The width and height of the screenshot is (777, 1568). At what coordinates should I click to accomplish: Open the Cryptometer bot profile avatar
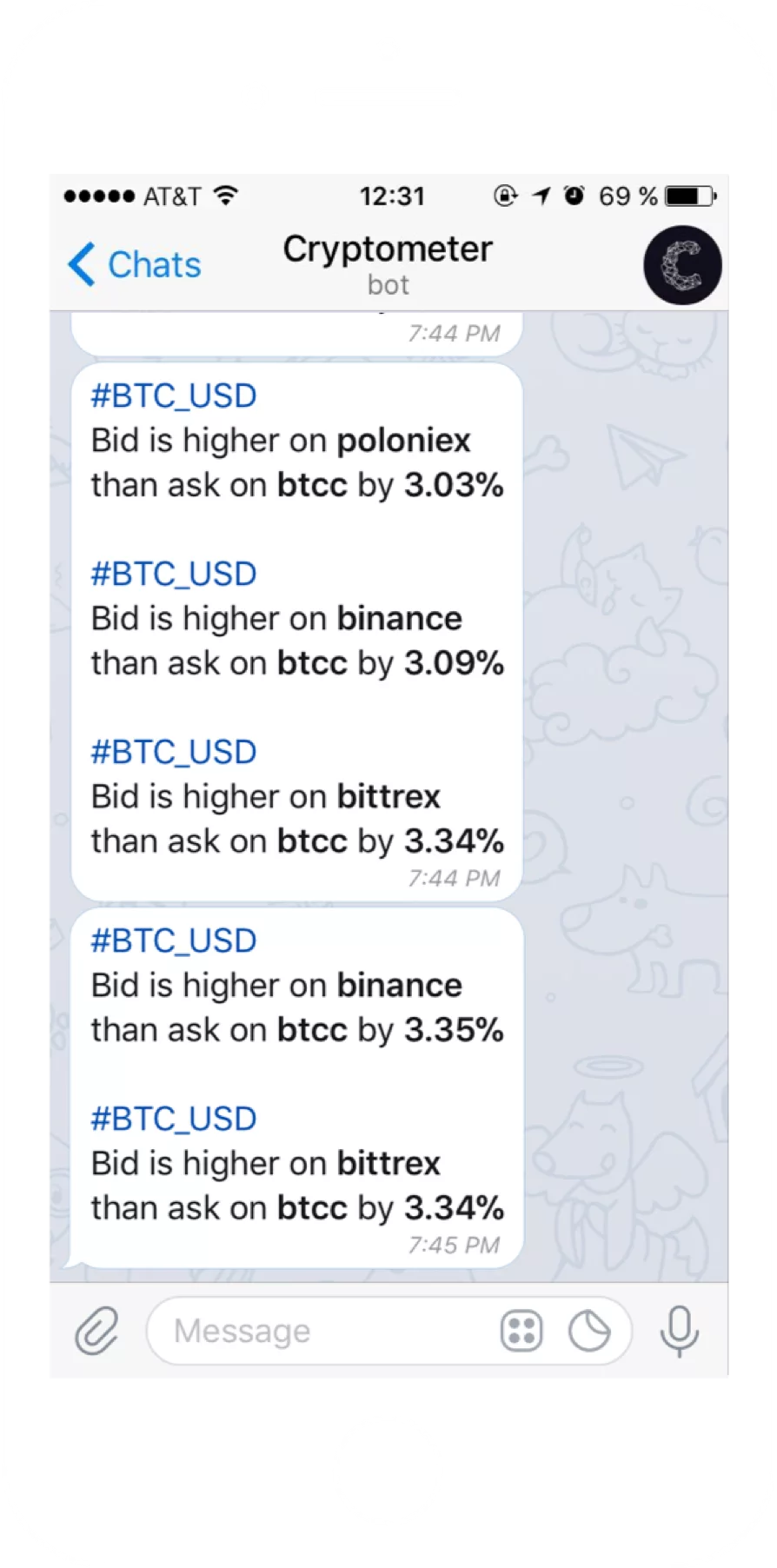tap(682, 265)
